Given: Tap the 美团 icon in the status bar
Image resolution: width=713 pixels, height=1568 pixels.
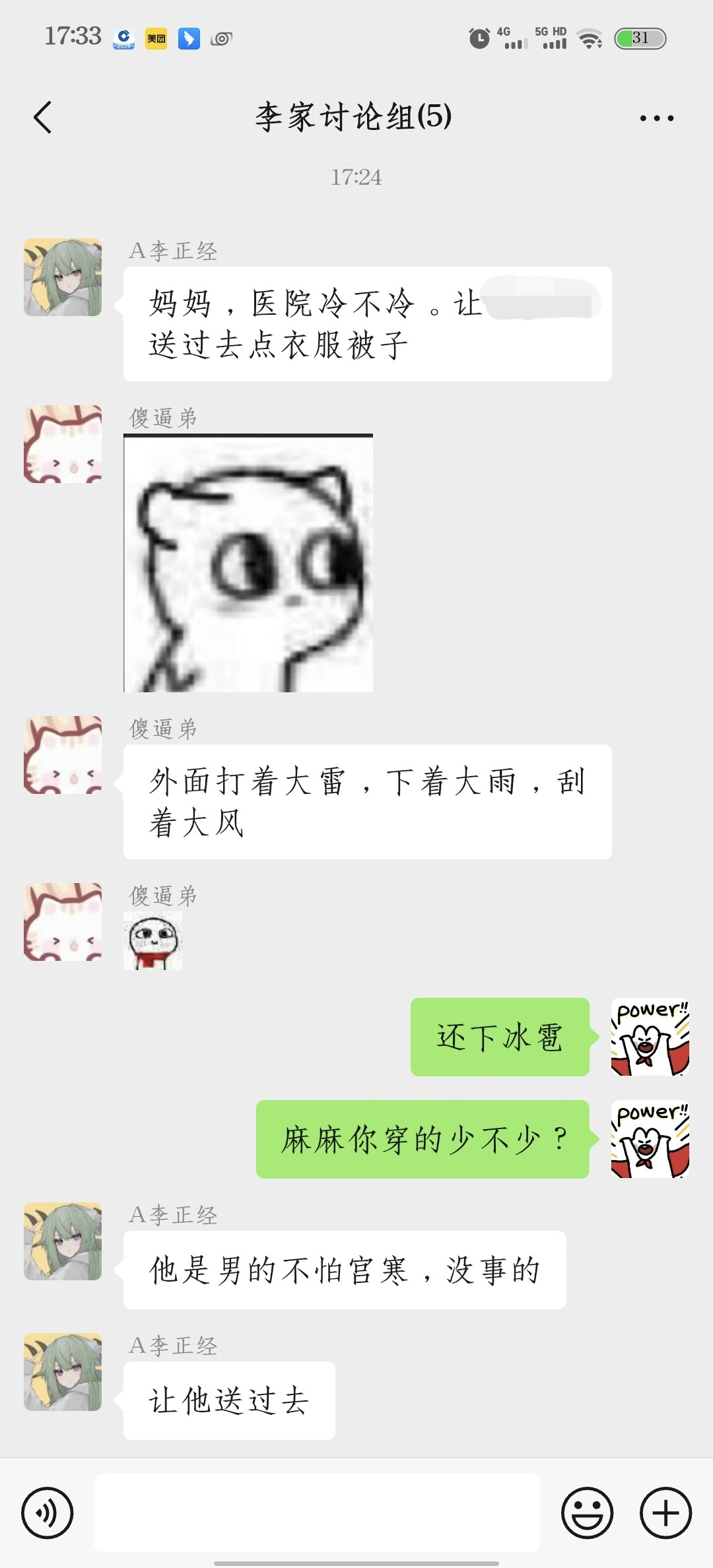Looking at the screenshot, I should 156,38.
